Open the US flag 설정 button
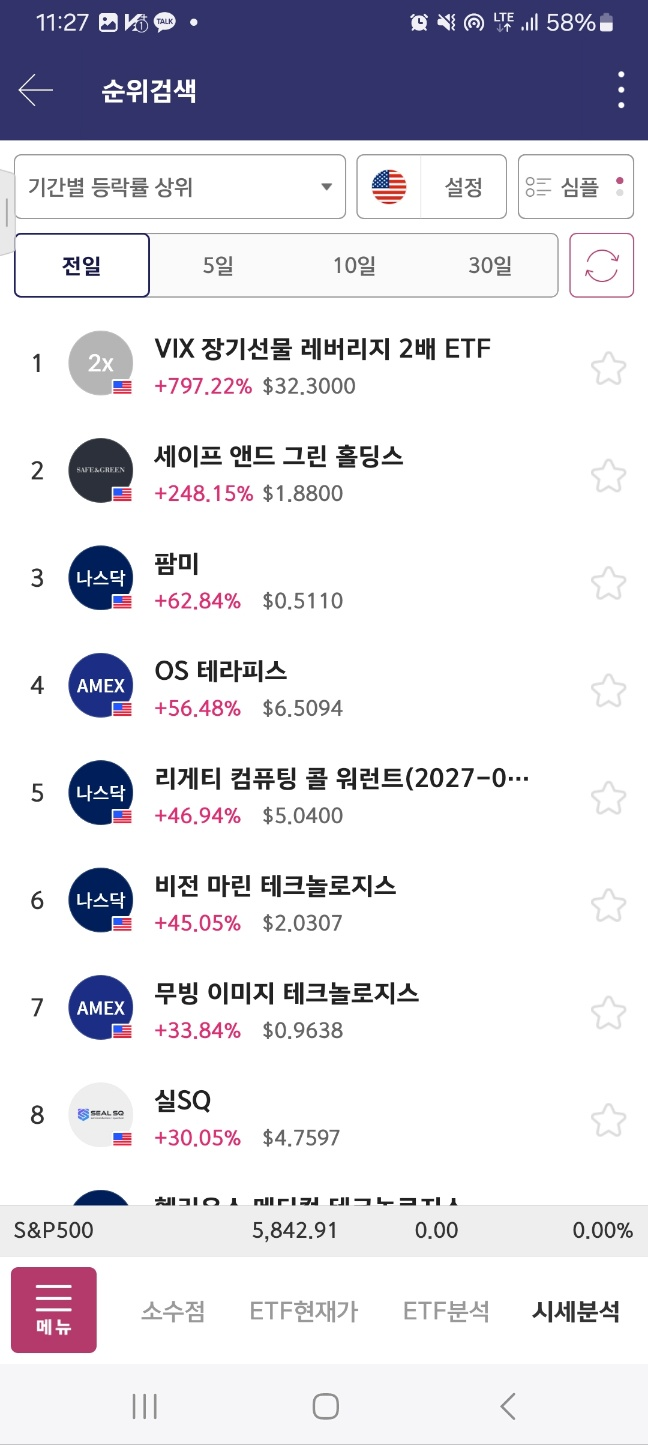The image size is (648, 1445). click(x=431, y=187)
